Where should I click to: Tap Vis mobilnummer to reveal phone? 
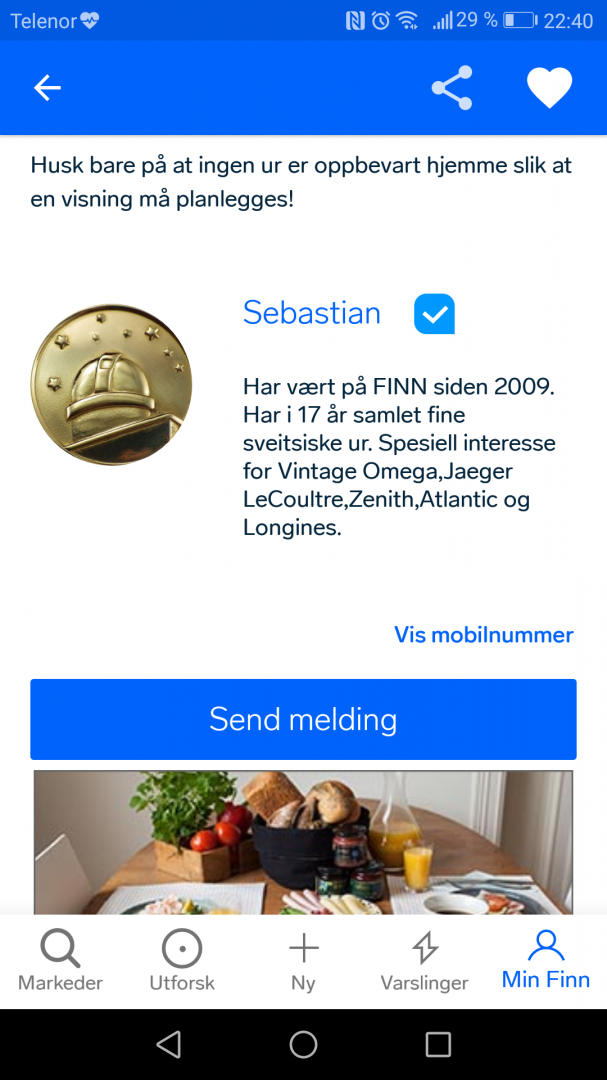click(484, 635)
